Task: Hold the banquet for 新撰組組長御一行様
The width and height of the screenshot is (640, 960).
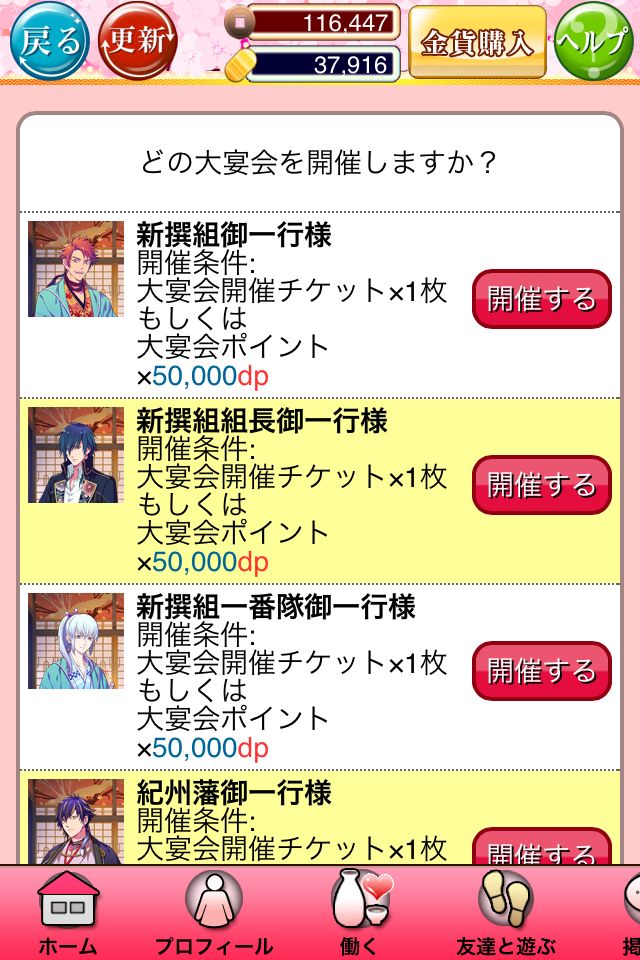Action: tap(541, 484)
